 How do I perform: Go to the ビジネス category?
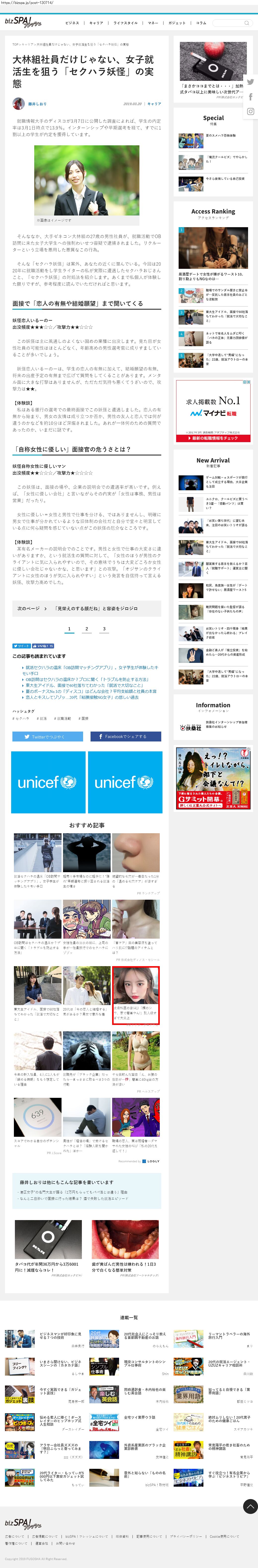tap(72, 23)
